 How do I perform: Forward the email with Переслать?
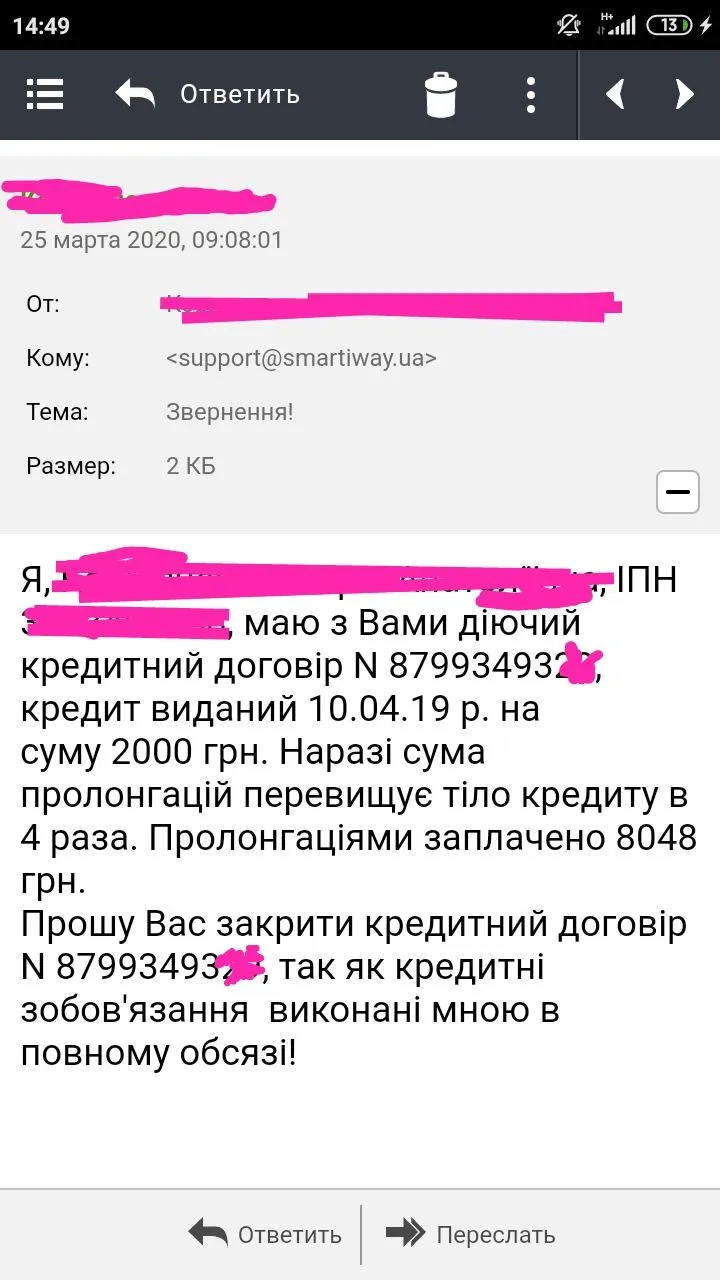(471, 1234)
